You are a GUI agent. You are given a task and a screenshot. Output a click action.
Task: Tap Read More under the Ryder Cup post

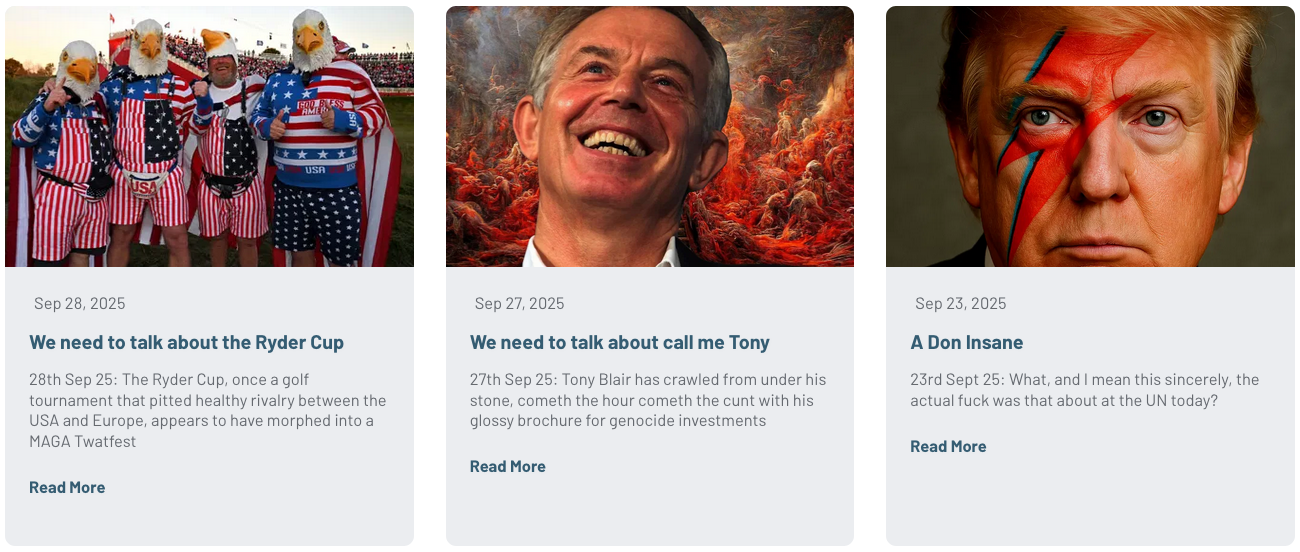pos(67,487)
